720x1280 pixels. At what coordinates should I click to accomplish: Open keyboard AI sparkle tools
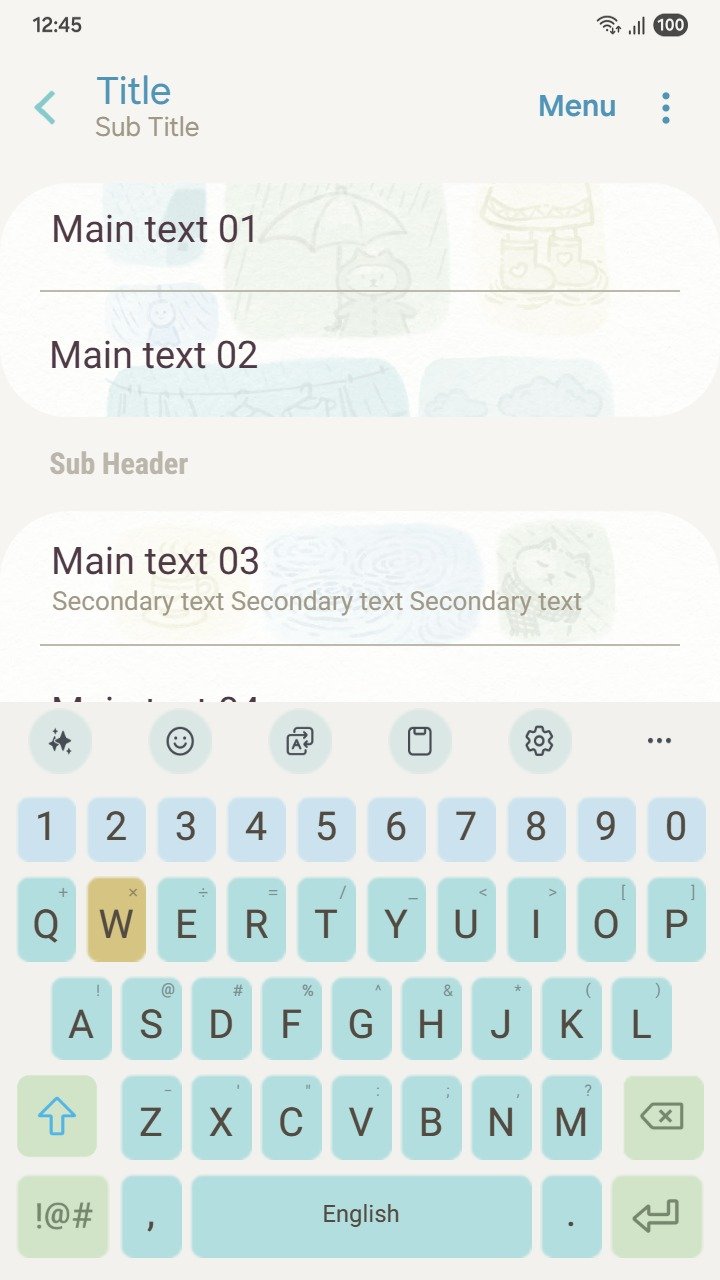(60, 741)
